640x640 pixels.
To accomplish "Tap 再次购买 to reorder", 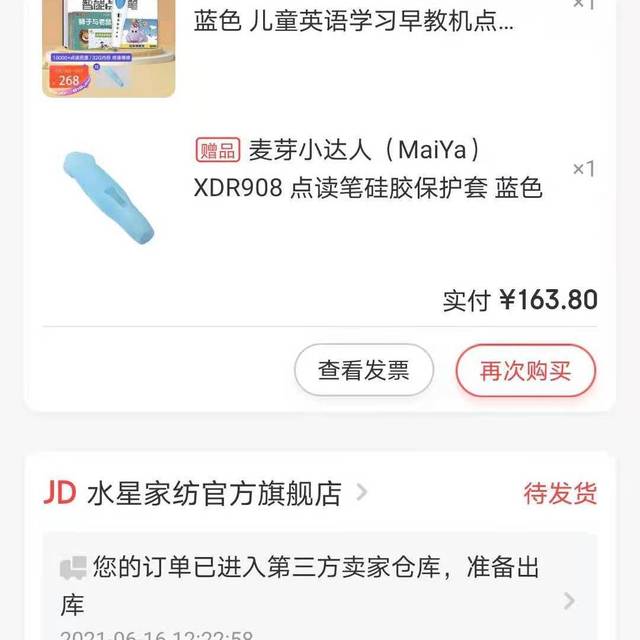I will (x=525, y=371).
